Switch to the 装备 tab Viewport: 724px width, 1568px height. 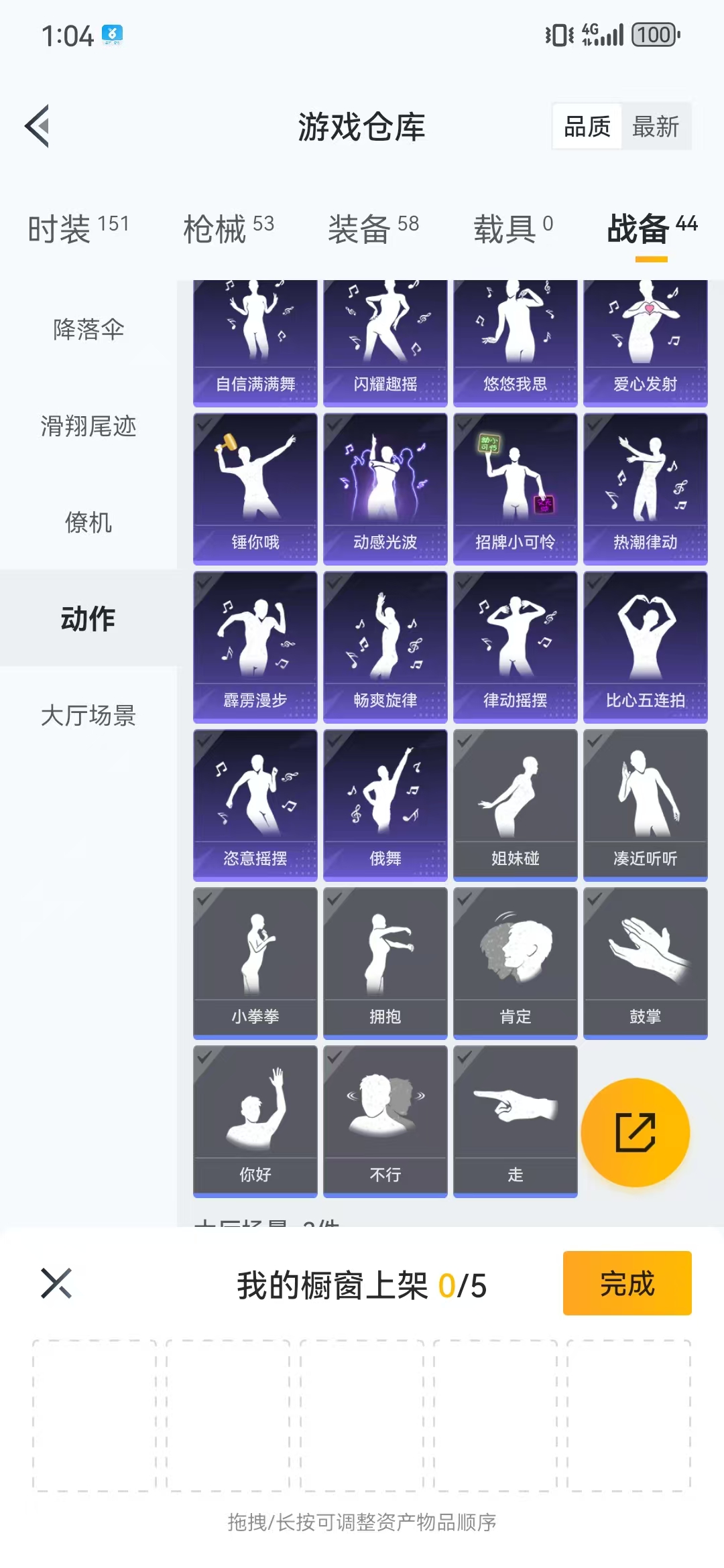(x=373, y=228)
